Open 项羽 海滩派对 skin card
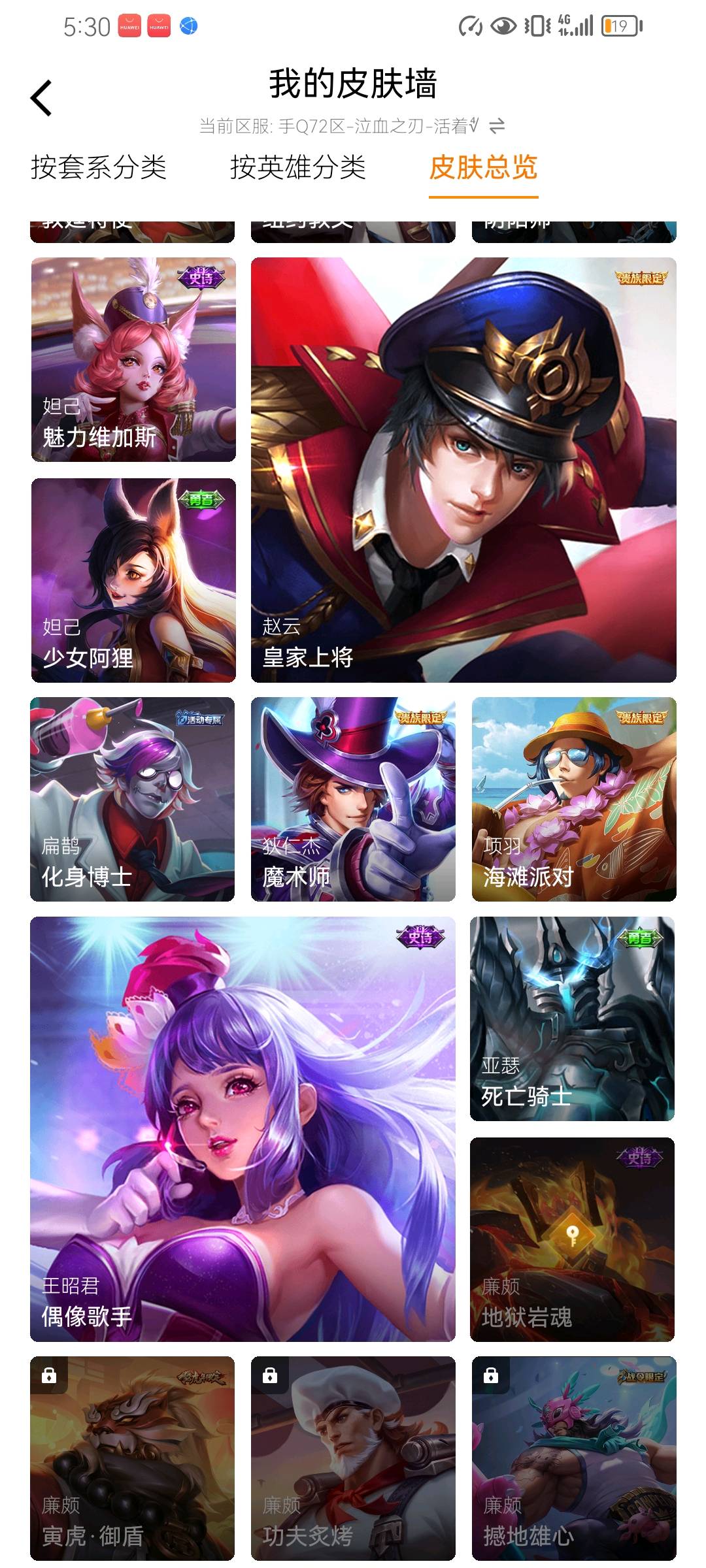The image size is (706, 1568). coord(574,799)
